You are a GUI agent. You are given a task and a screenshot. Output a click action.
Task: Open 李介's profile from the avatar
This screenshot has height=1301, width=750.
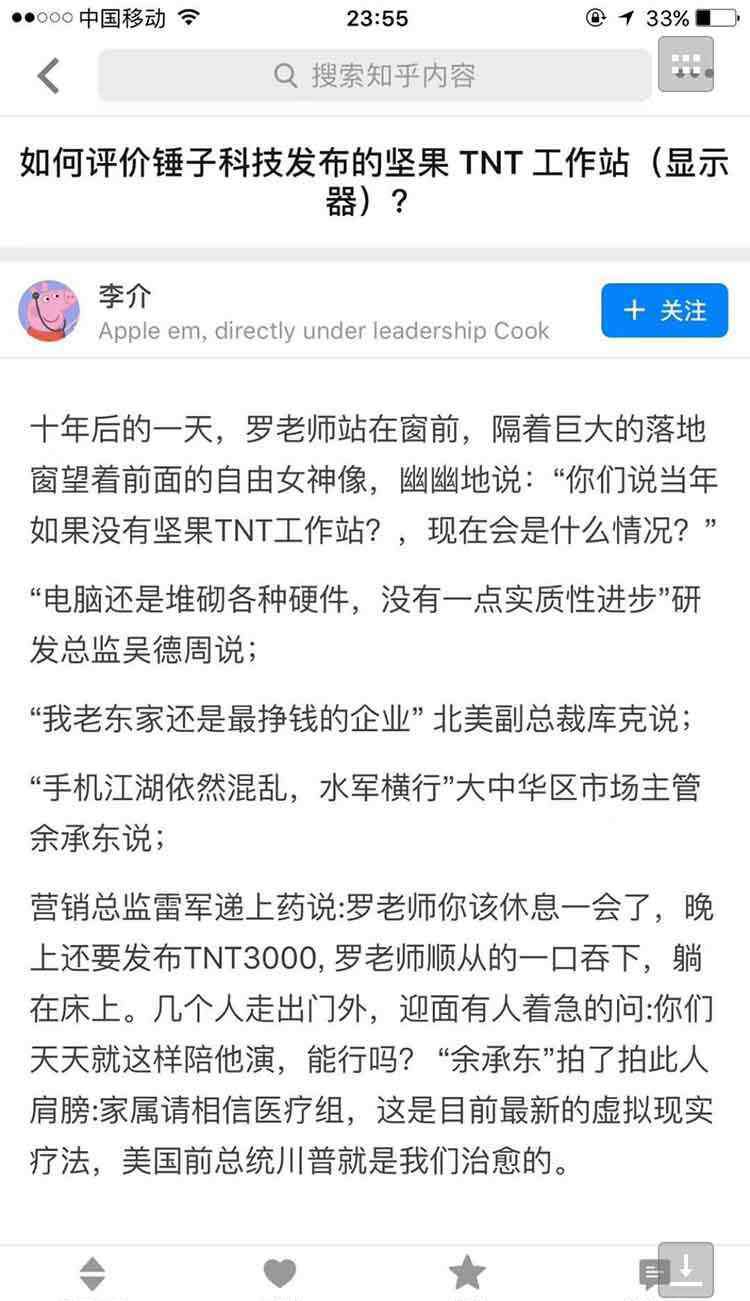tap(49, 311)
